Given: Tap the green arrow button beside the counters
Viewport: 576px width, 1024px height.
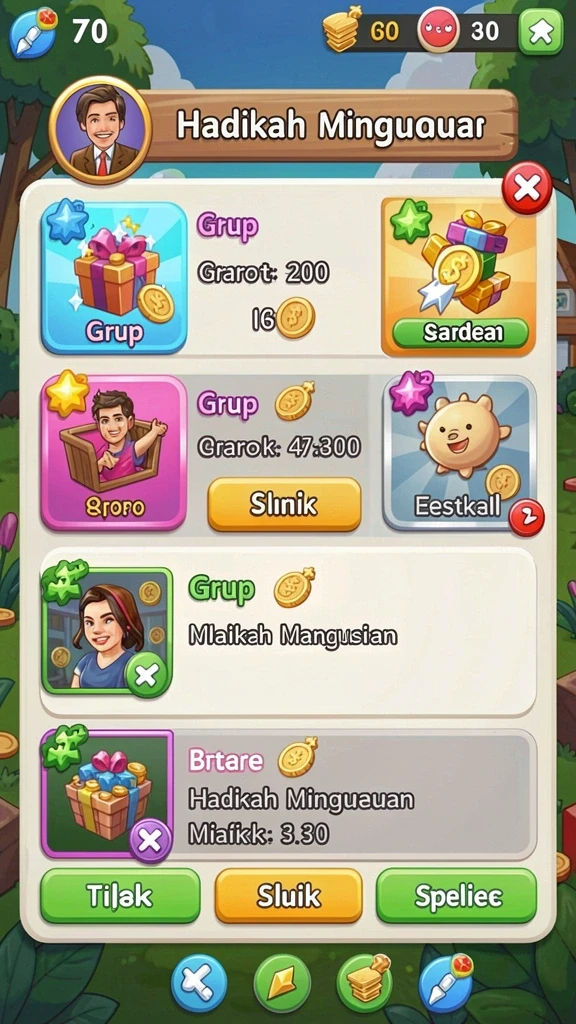Looking at the screenshot, I should tap(541, 31).
